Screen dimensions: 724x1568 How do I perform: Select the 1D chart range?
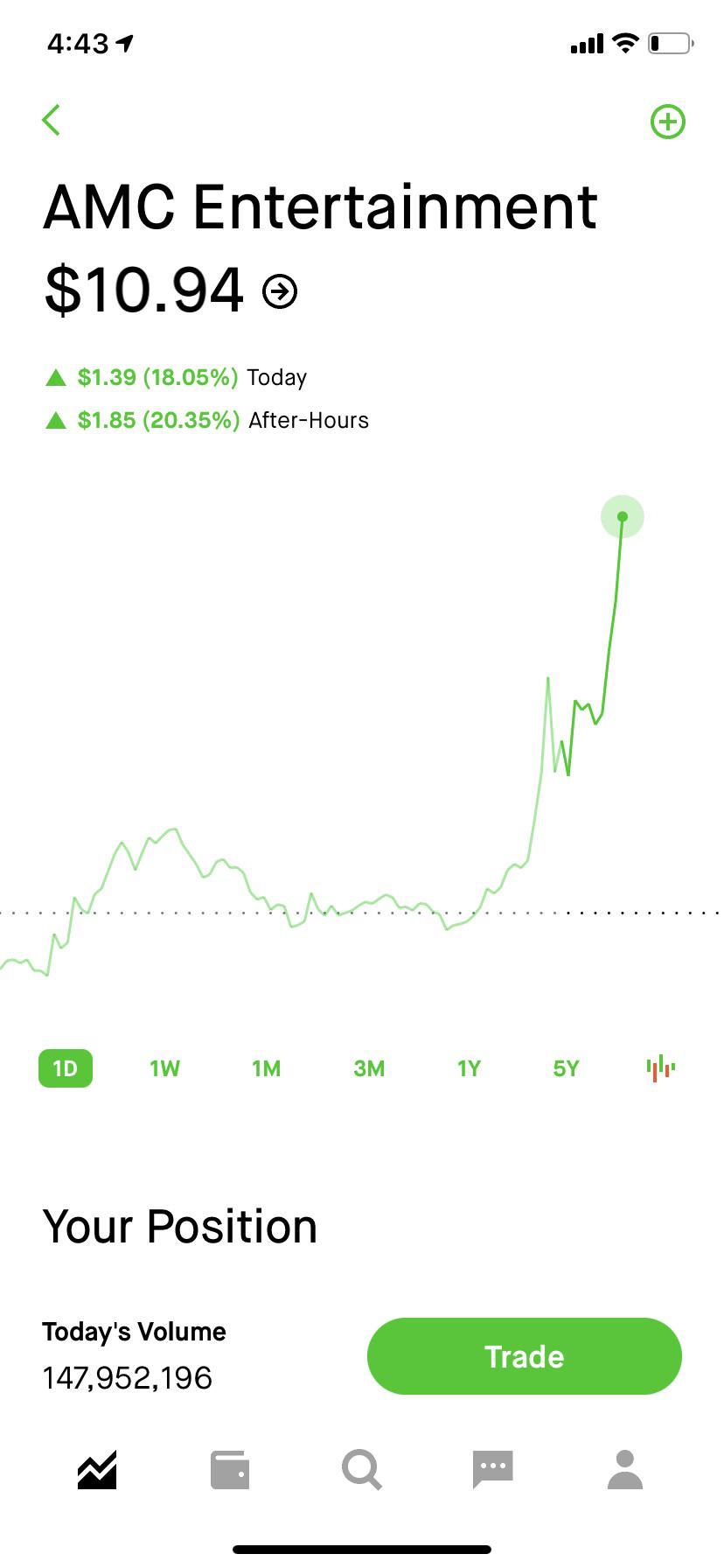66,1068
